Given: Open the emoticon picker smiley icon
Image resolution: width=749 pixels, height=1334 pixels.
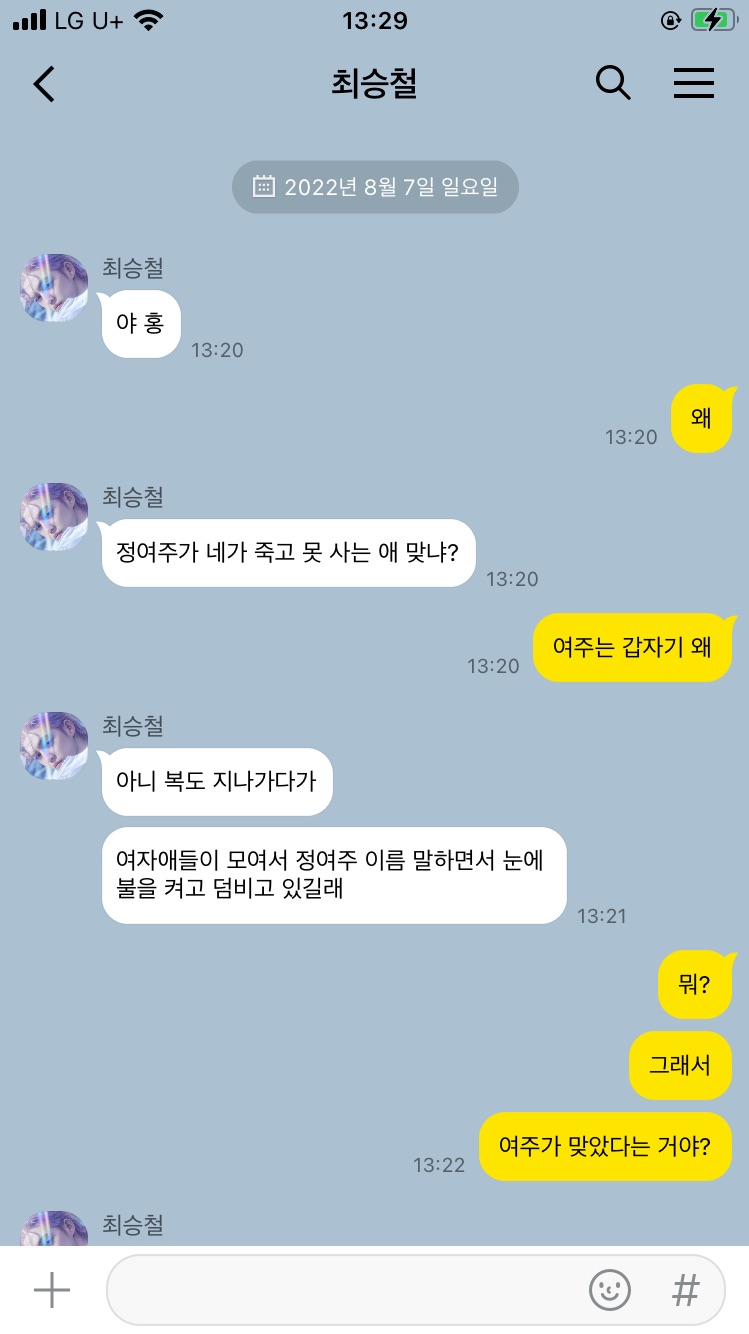Looking at the screenshot, I should [x=609, y=1291].
